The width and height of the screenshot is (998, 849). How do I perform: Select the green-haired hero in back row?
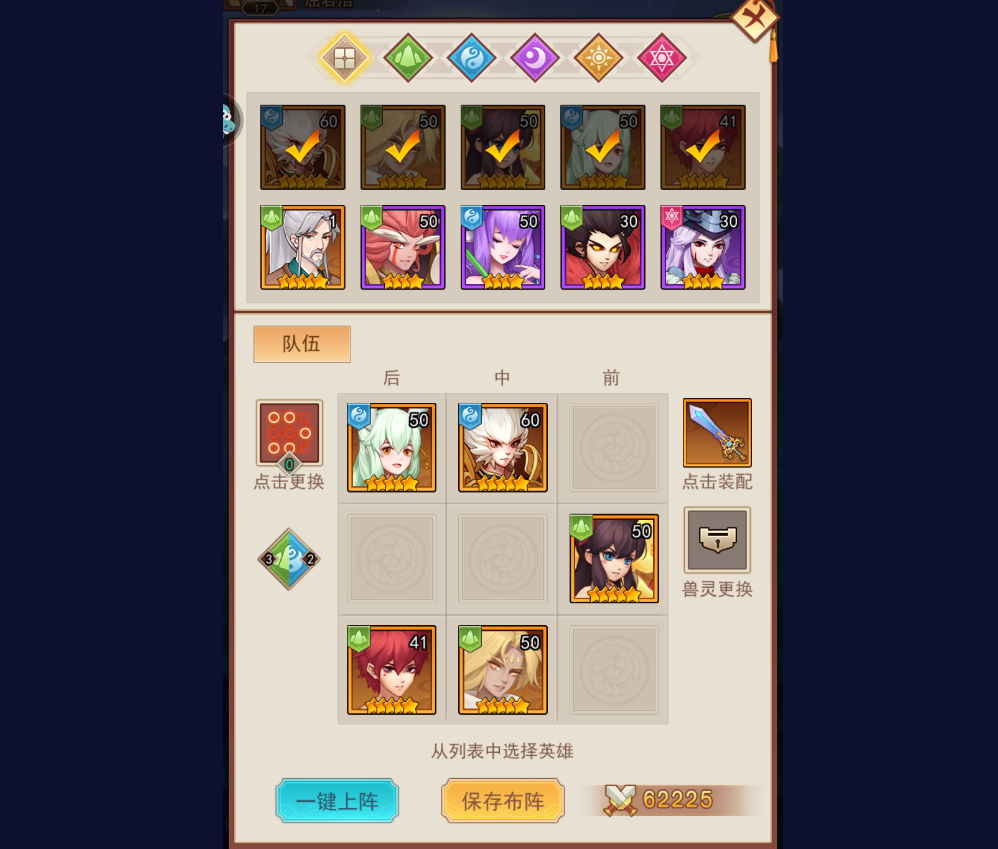[392, 448]
